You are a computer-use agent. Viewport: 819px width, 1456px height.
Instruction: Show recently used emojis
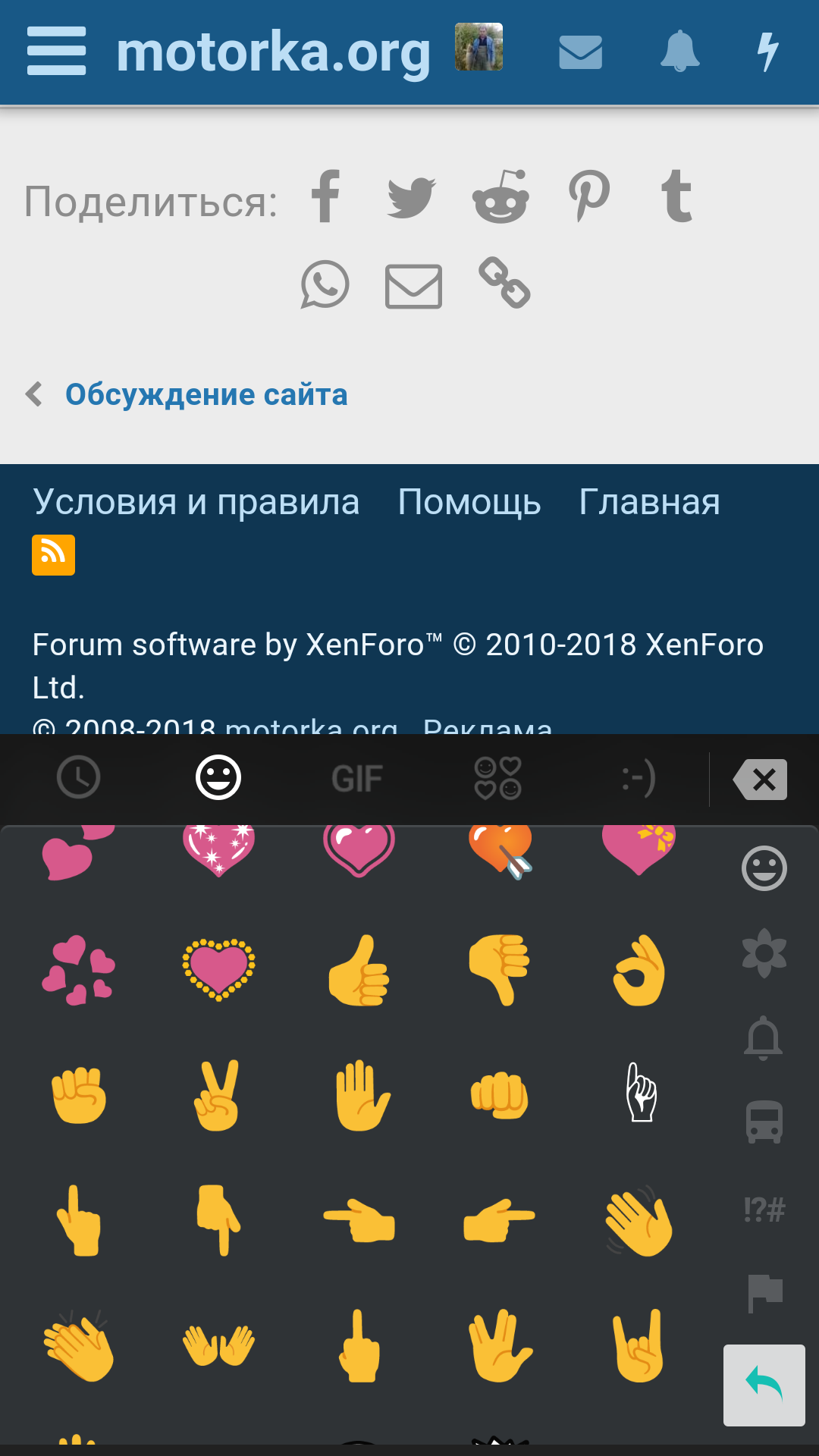pyautogui.click(x=79, y=777)
